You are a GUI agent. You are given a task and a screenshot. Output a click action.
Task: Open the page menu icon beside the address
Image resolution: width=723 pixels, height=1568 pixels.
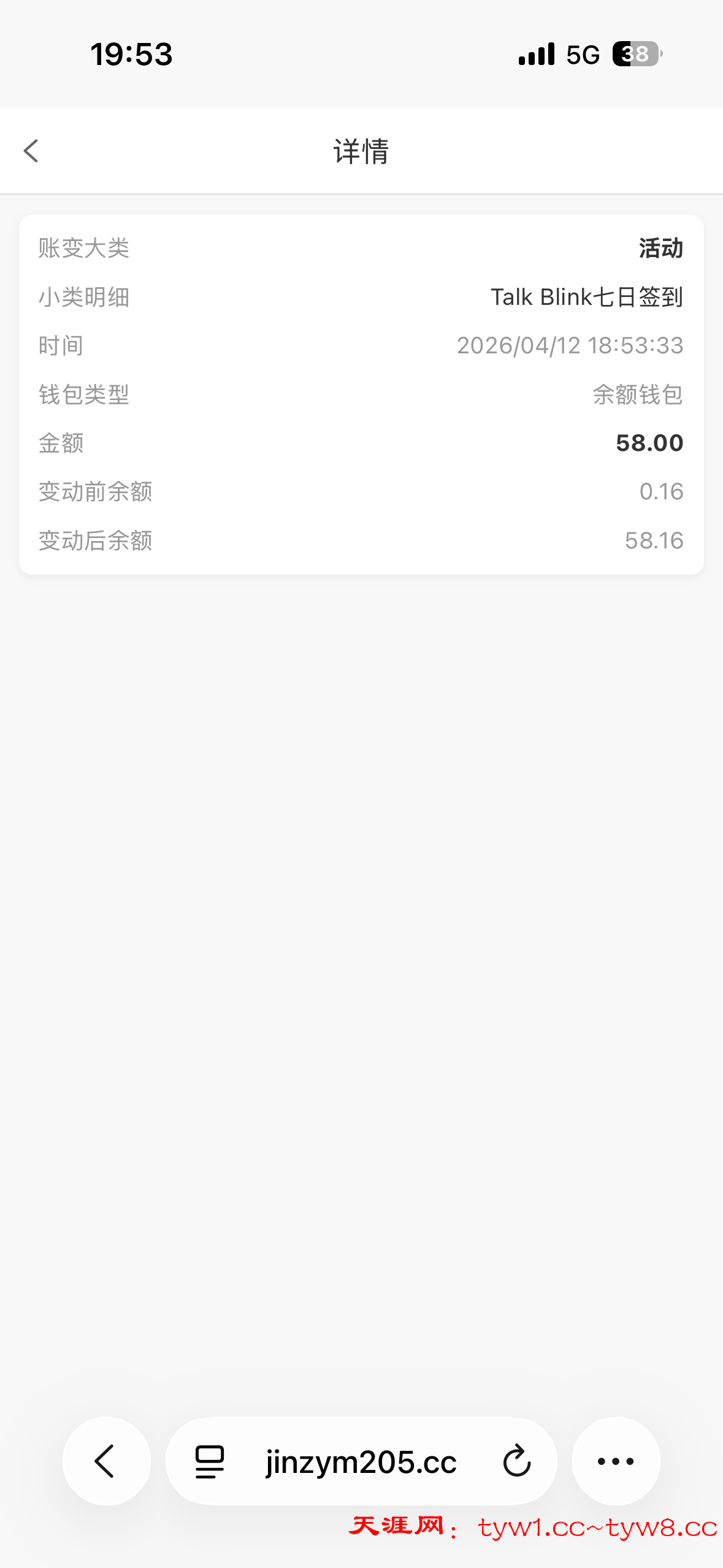click(x=210, y=1462)
